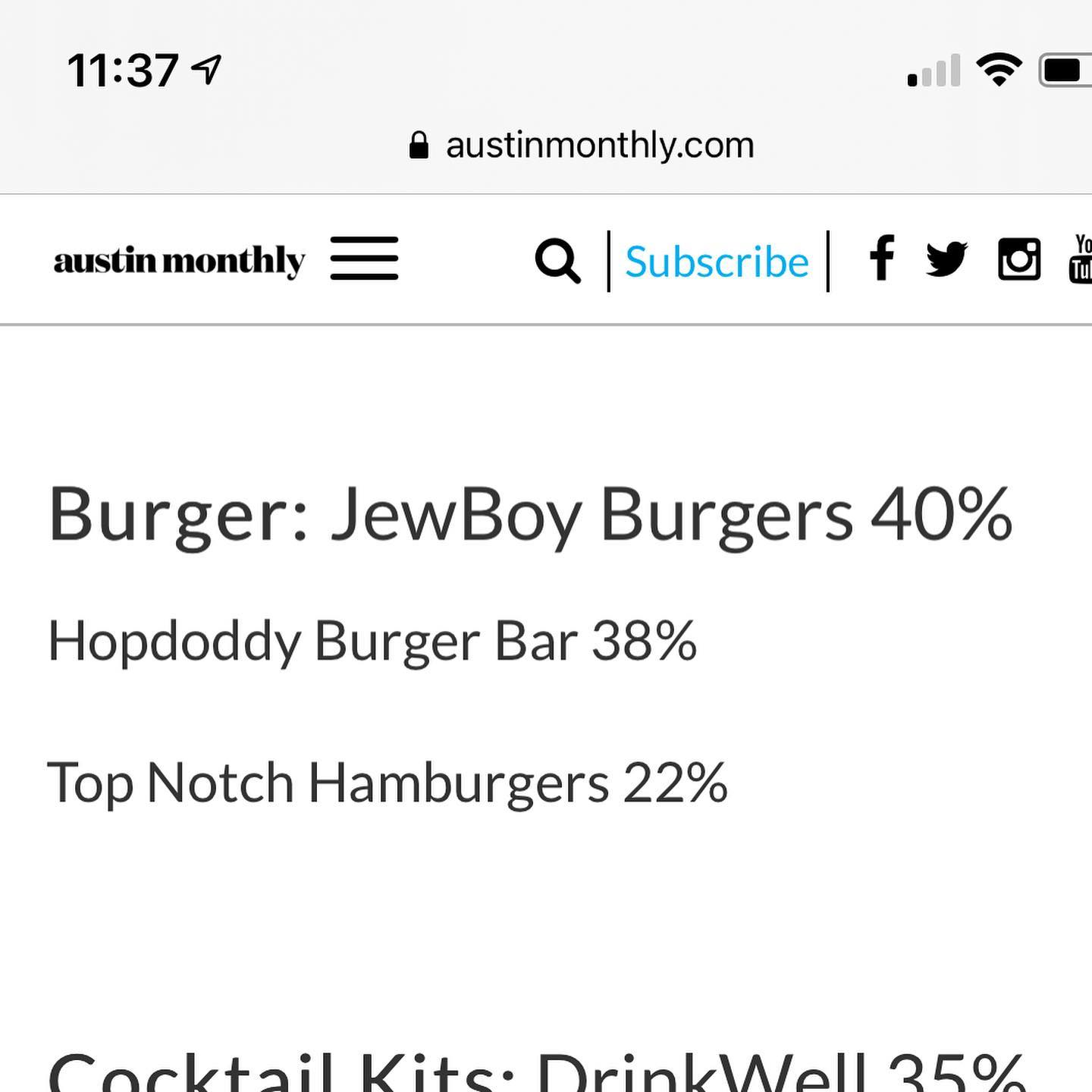Tap the Subscribe link
1092x1092 pixels.
(717, 262)
